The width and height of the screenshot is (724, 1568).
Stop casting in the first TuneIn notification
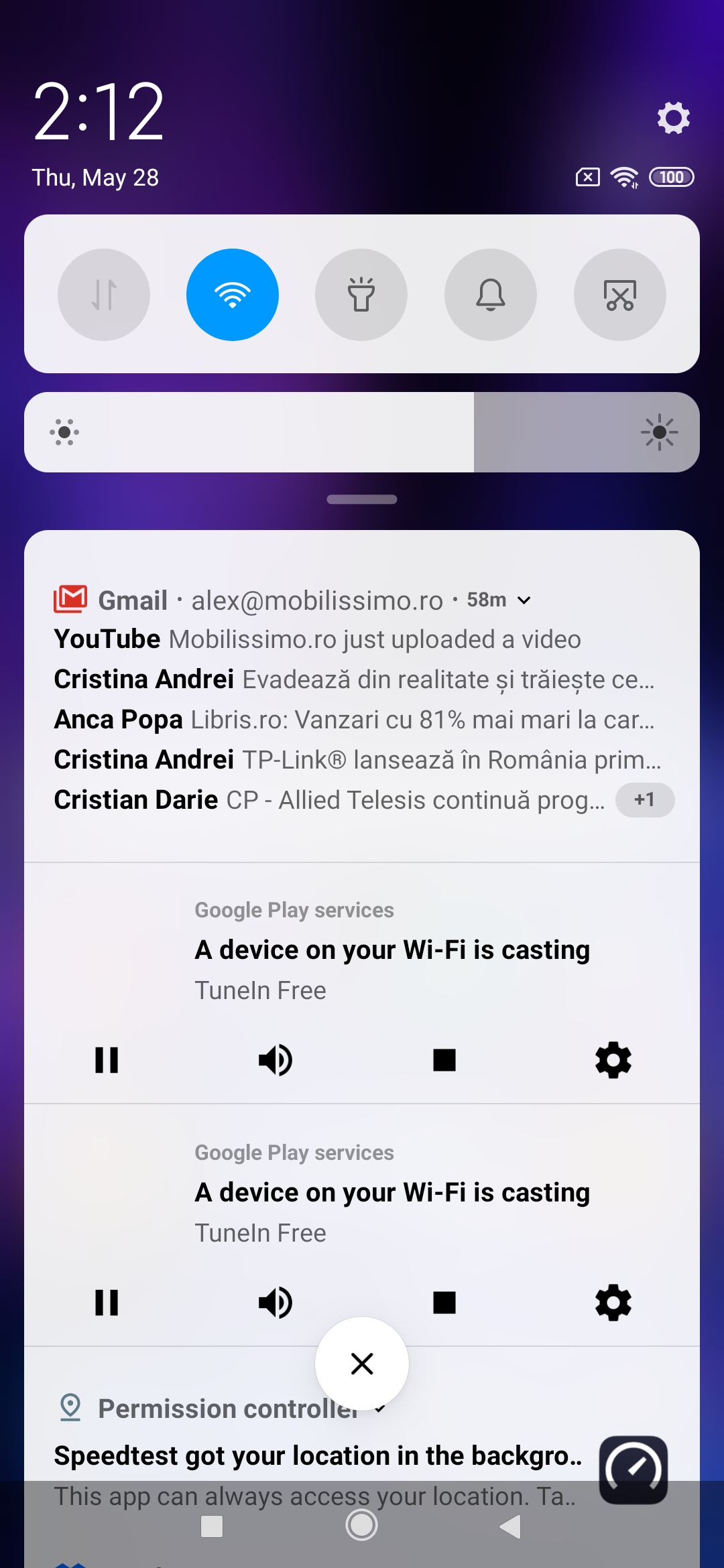(x=444, y=1060)
